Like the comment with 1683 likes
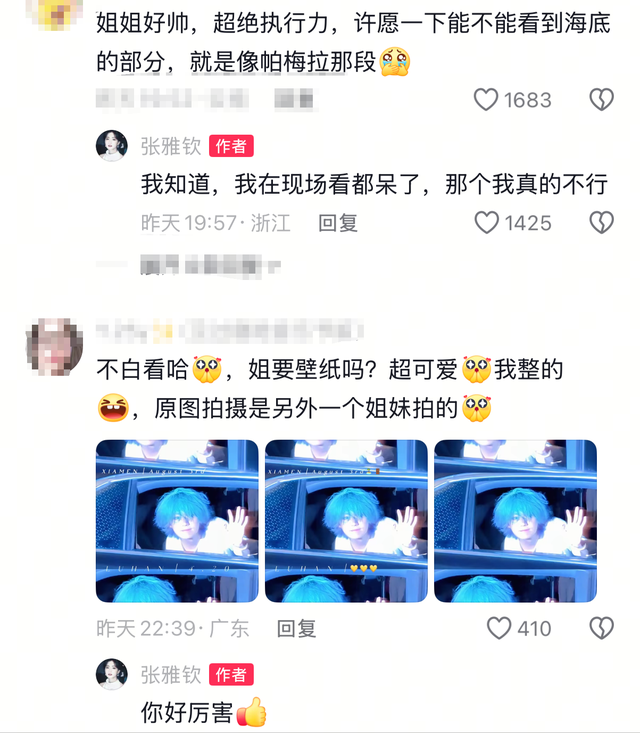640x733 pixels. click(x=486, y=99)
